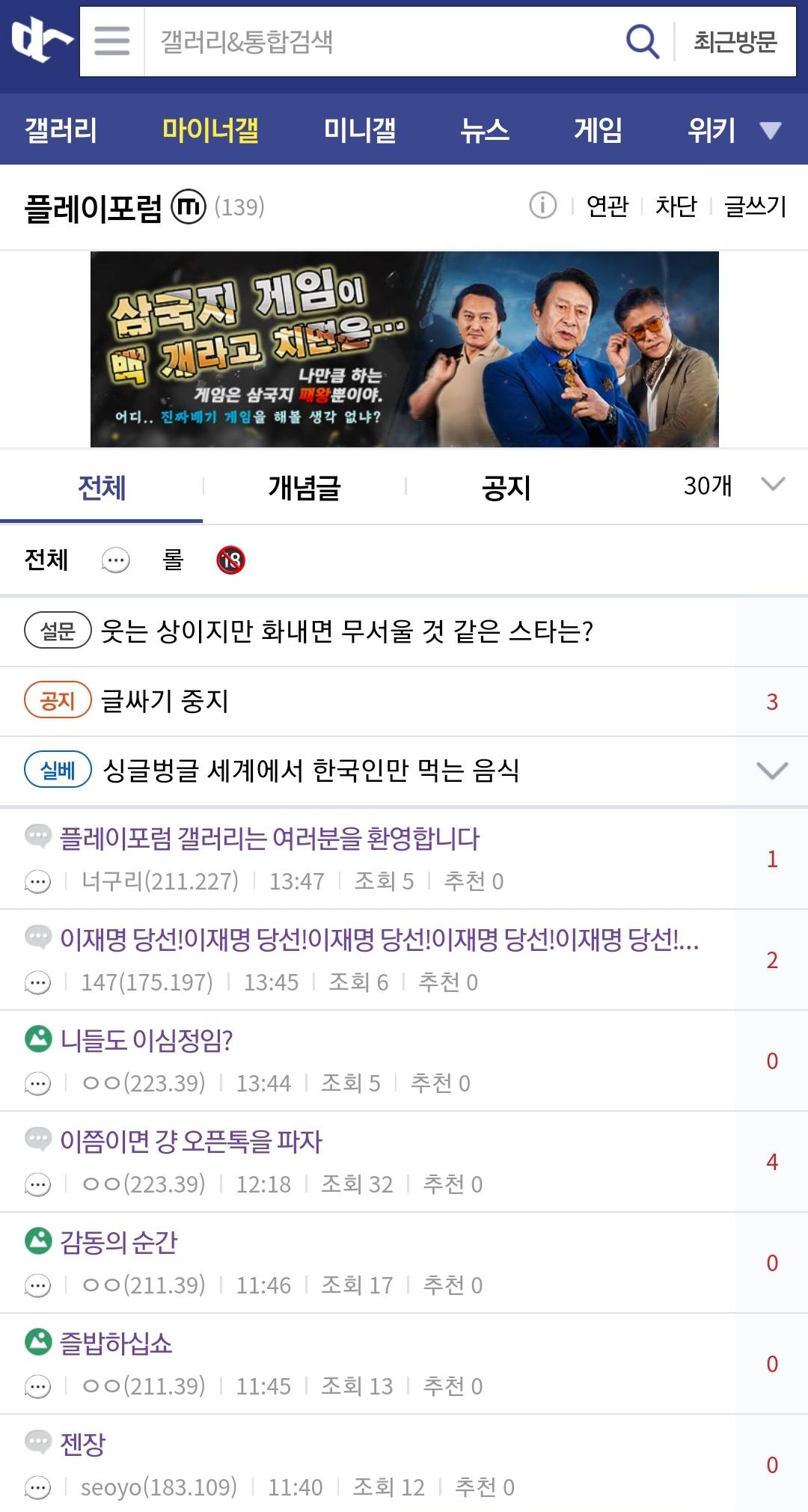808x1512 pixels.
Task: Tap the 글쓰기 write post link
Action: click(x=755, y=206)
